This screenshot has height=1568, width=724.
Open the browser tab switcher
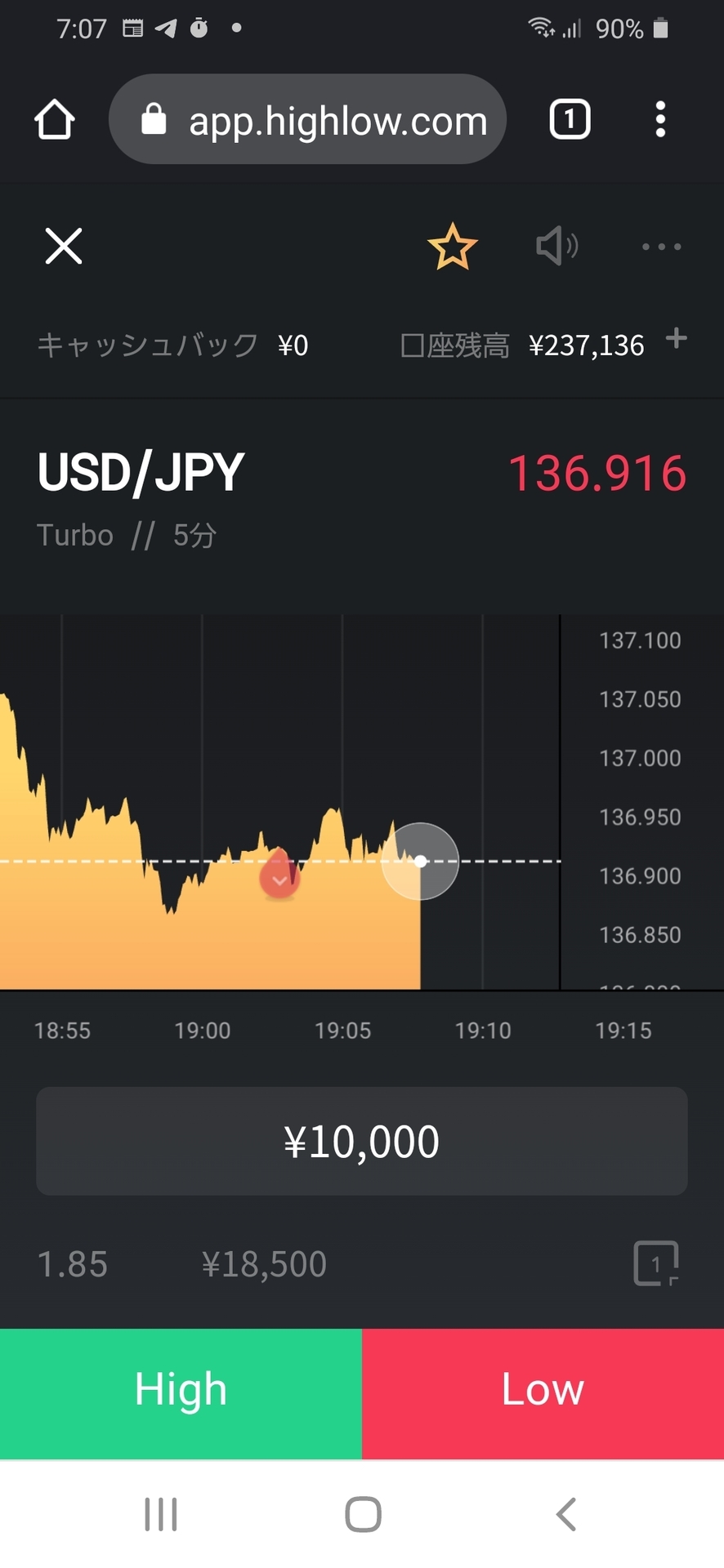point(570,119)
